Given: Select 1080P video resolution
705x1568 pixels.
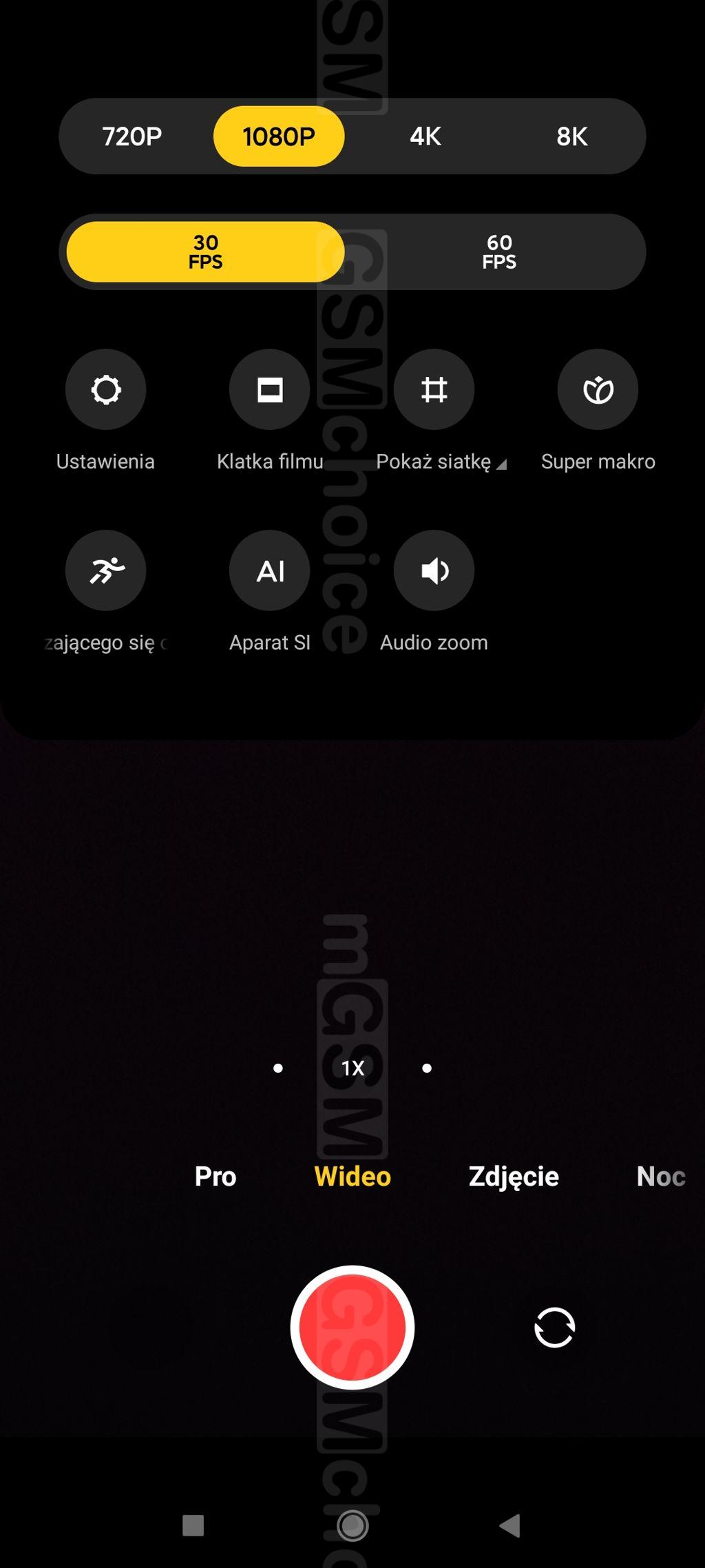Looking at the screenshot, I should pos(279,136).
